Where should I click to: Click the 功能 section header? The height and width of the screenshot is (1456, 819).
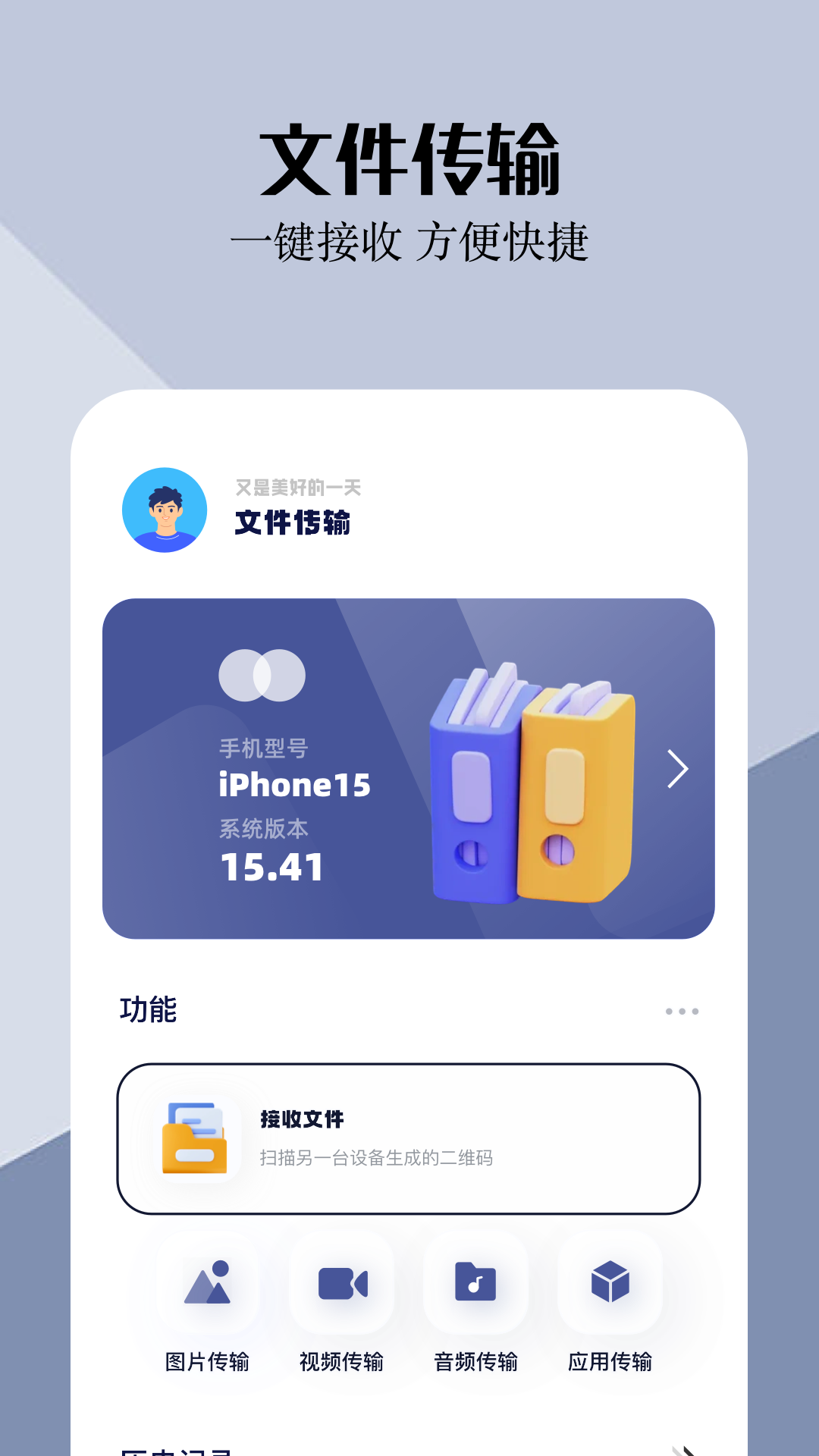click(148, 1011)
